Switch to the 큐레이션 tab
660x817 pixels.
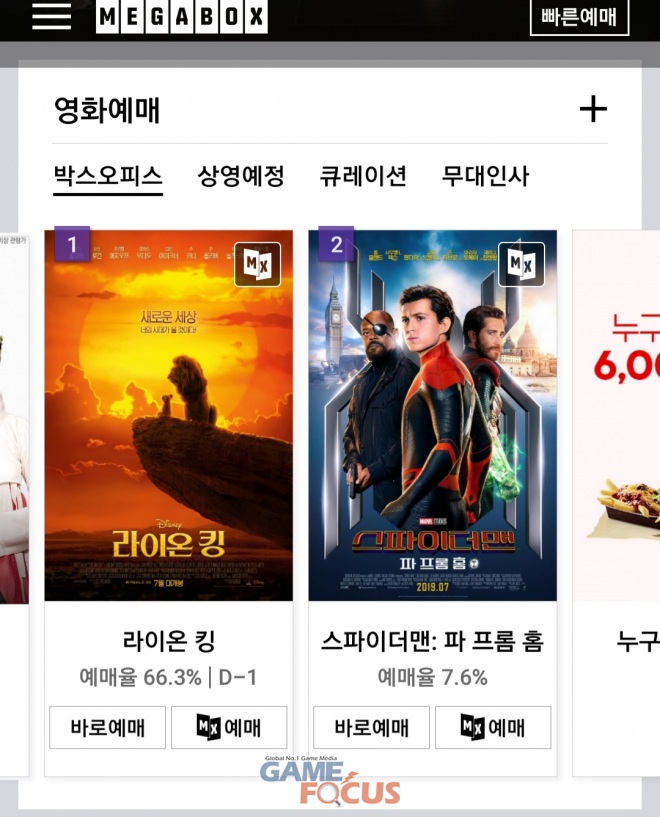(x=363, y=177)
